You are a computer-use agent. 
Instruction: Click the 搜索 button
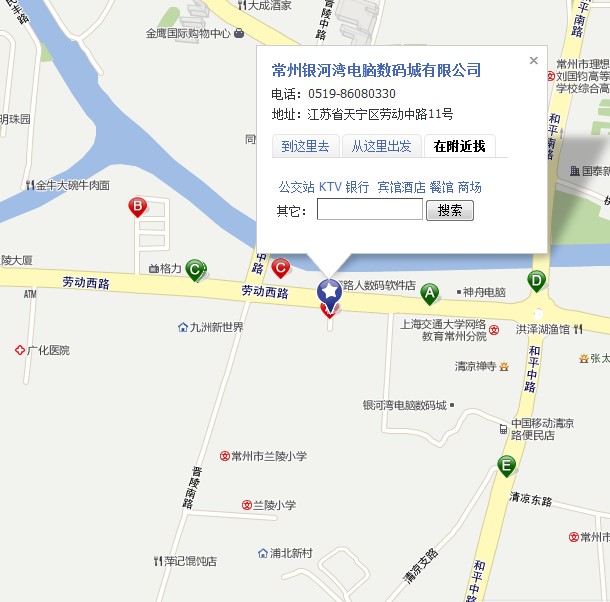coord(449,210)
